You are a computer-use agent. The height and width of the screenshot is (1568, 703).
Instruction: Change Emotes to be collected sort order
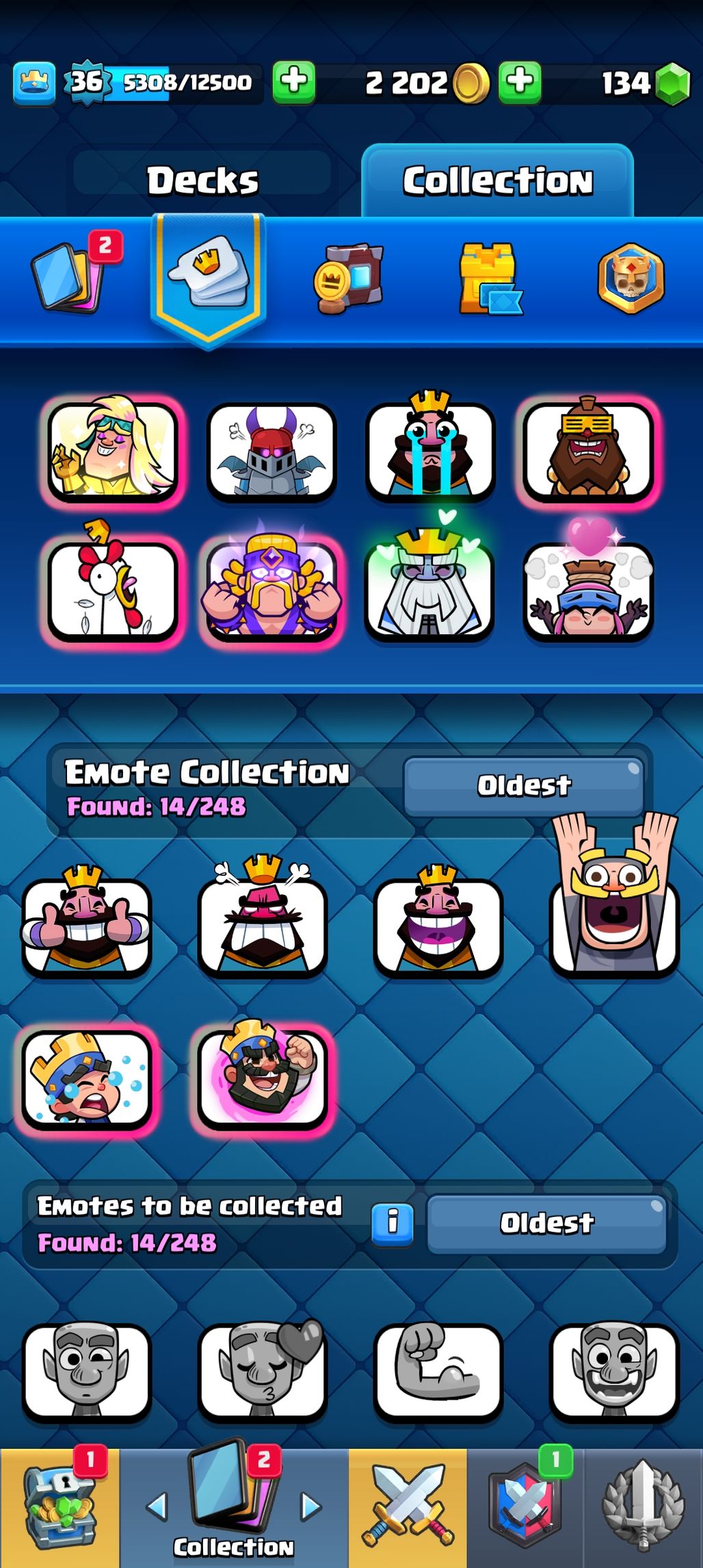tap(546, 1223)
